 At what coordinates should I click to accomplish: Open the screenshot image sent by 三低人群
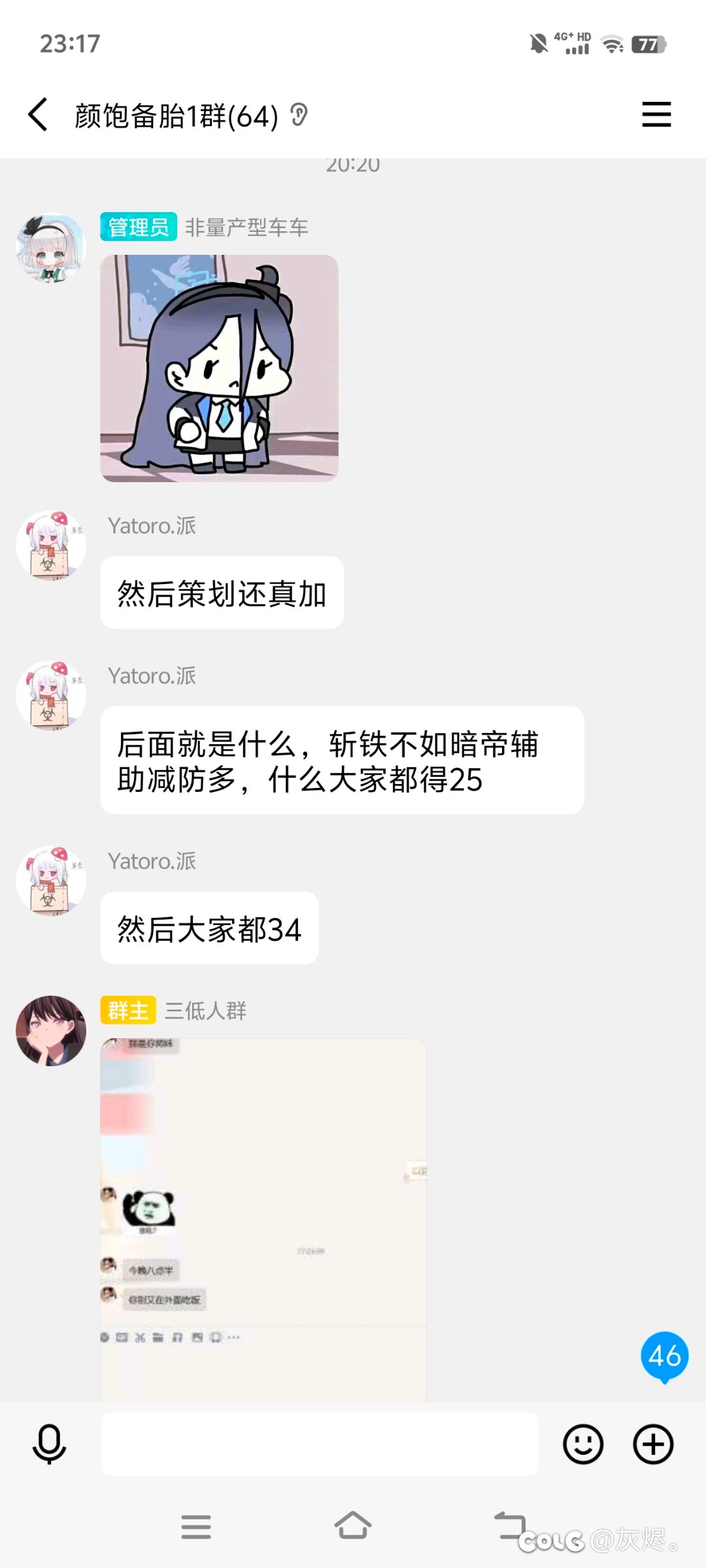coord(263,1220)
